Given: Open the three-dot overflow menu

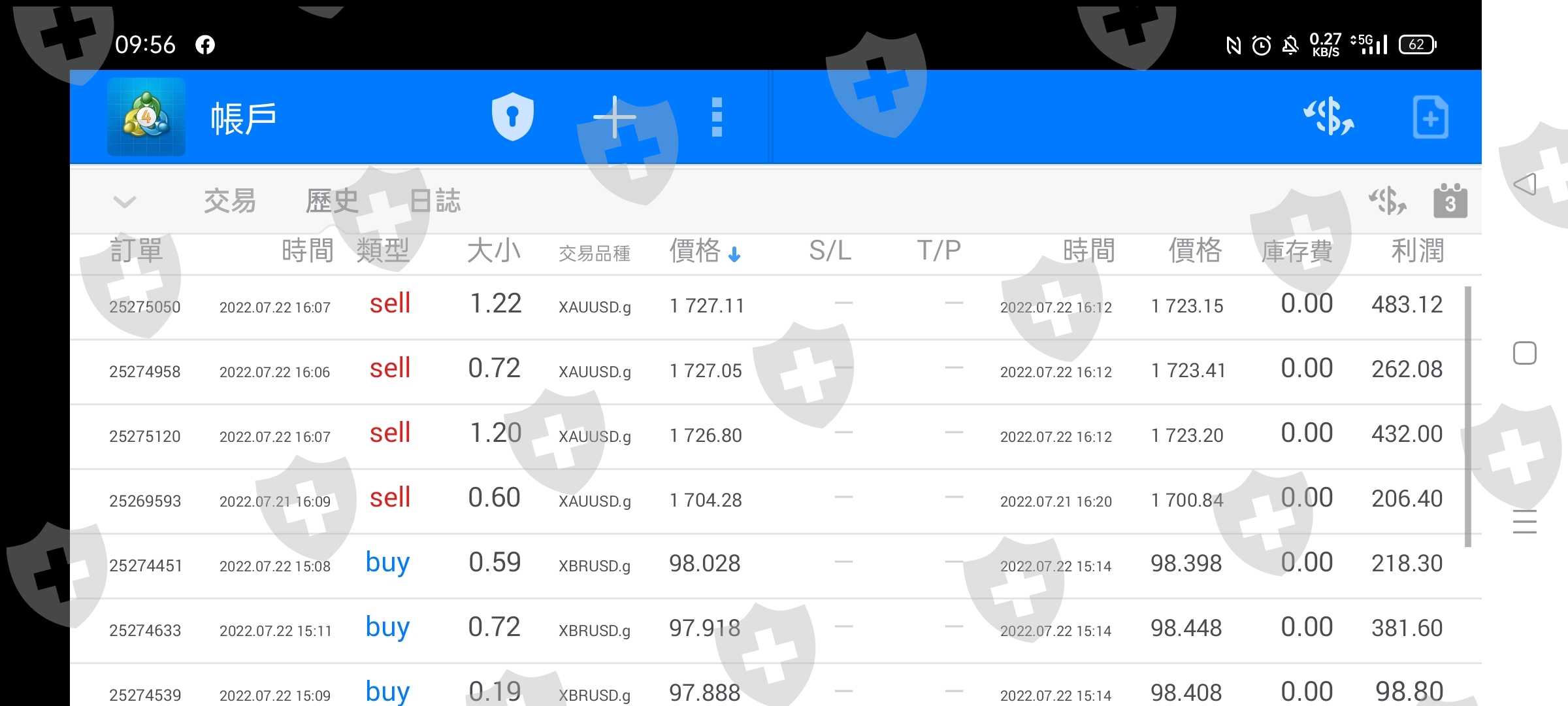Looking at the screenshot, I should [717, 117].
